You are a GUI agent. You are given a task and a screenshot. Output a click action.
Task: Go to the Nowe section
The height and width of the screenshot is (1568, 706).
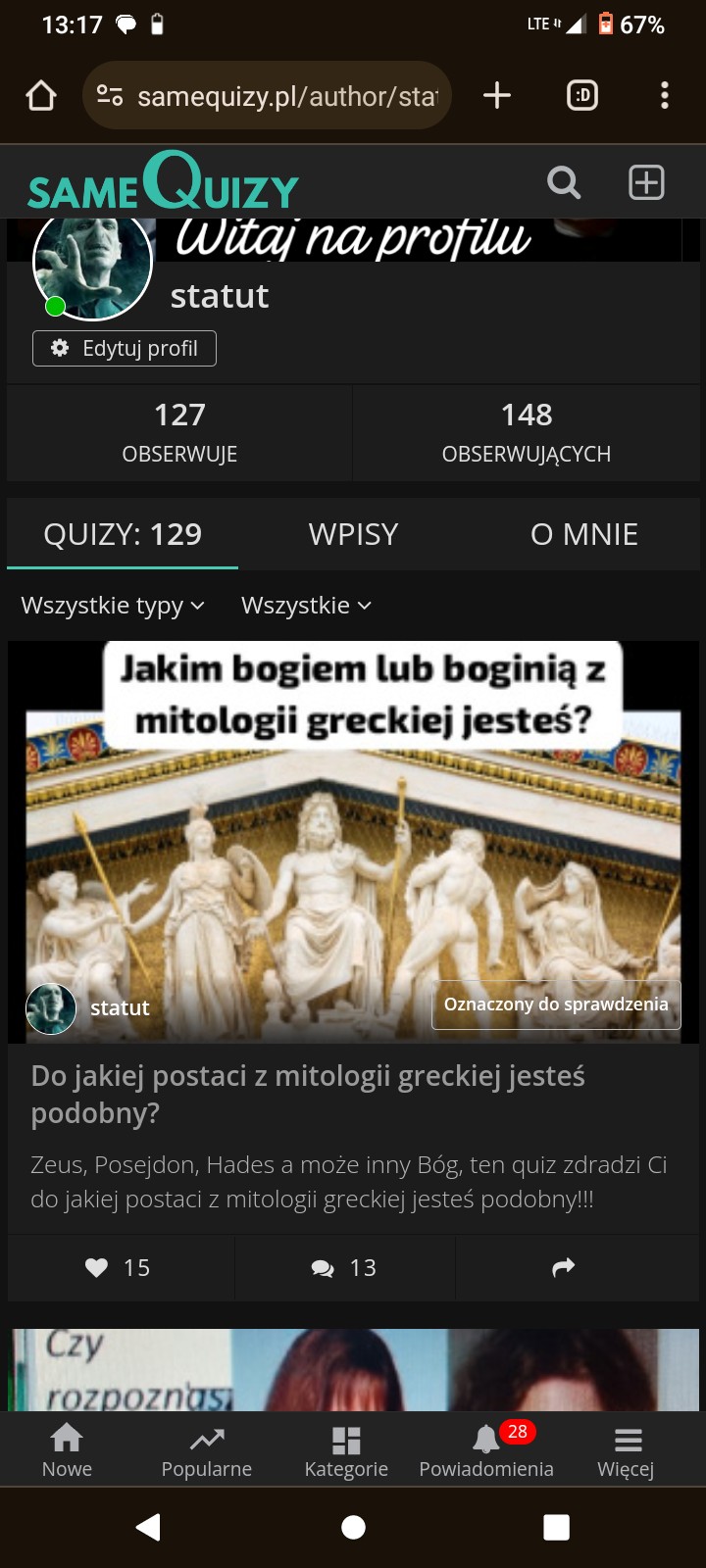[67, 1450]
